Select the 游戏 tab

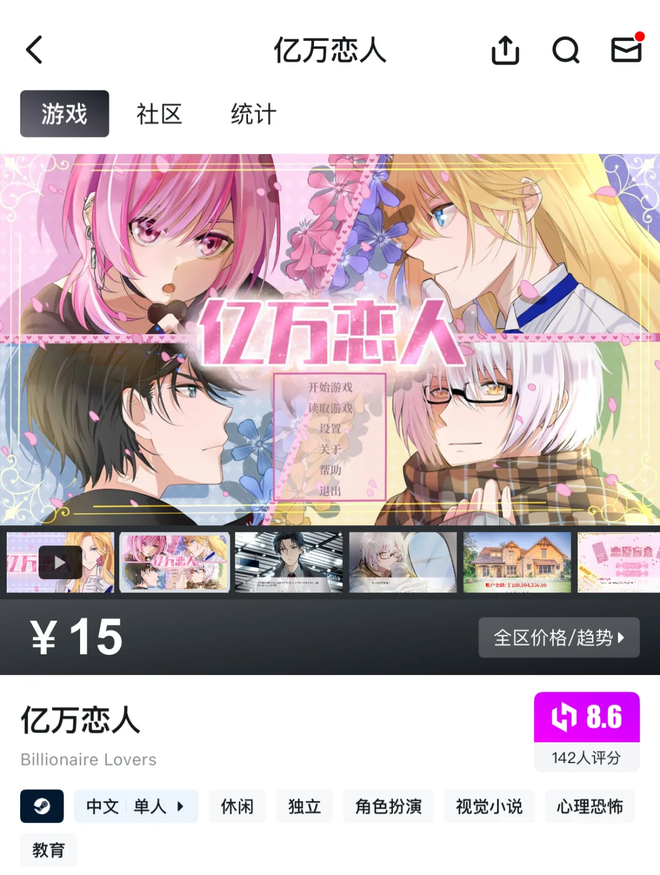65,114
